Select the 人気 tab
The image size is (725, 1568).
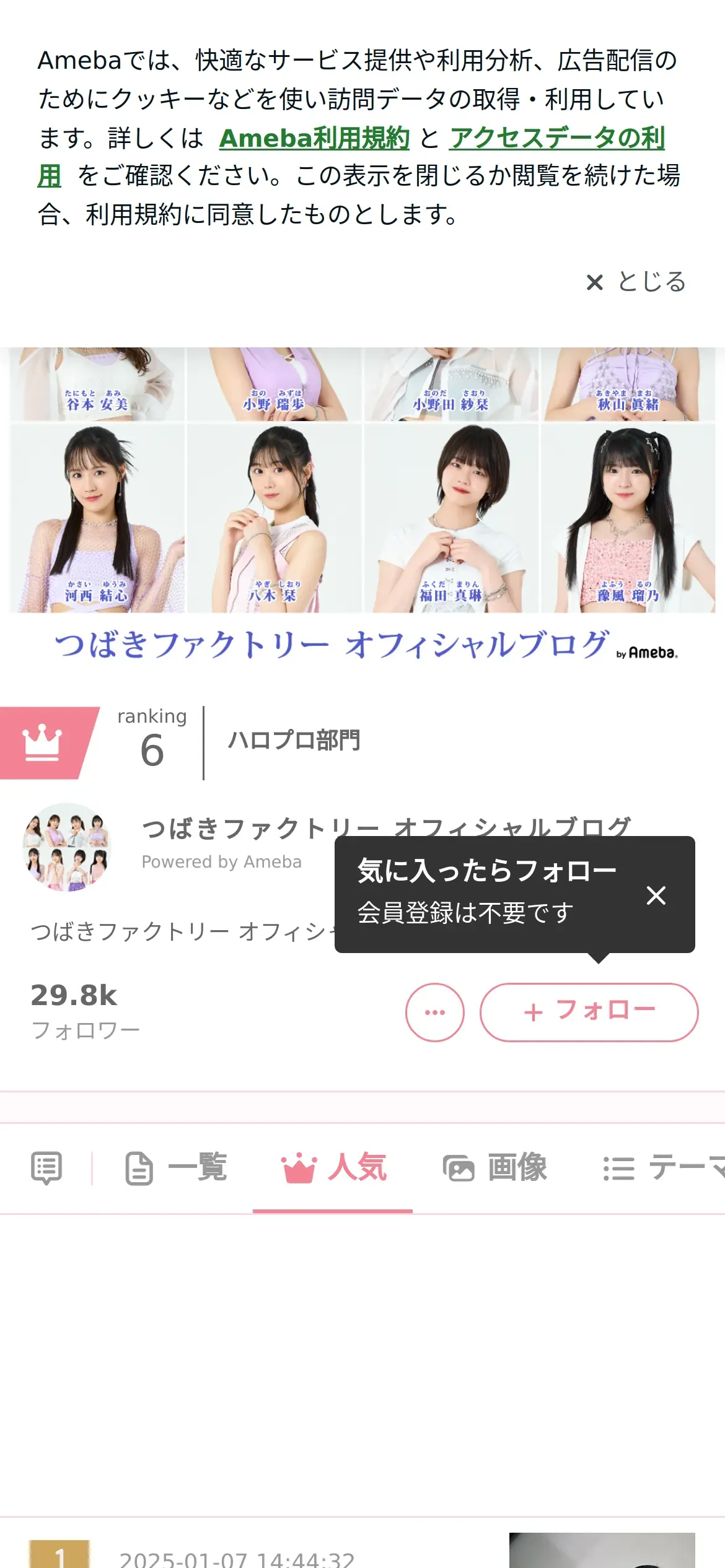333,1168
